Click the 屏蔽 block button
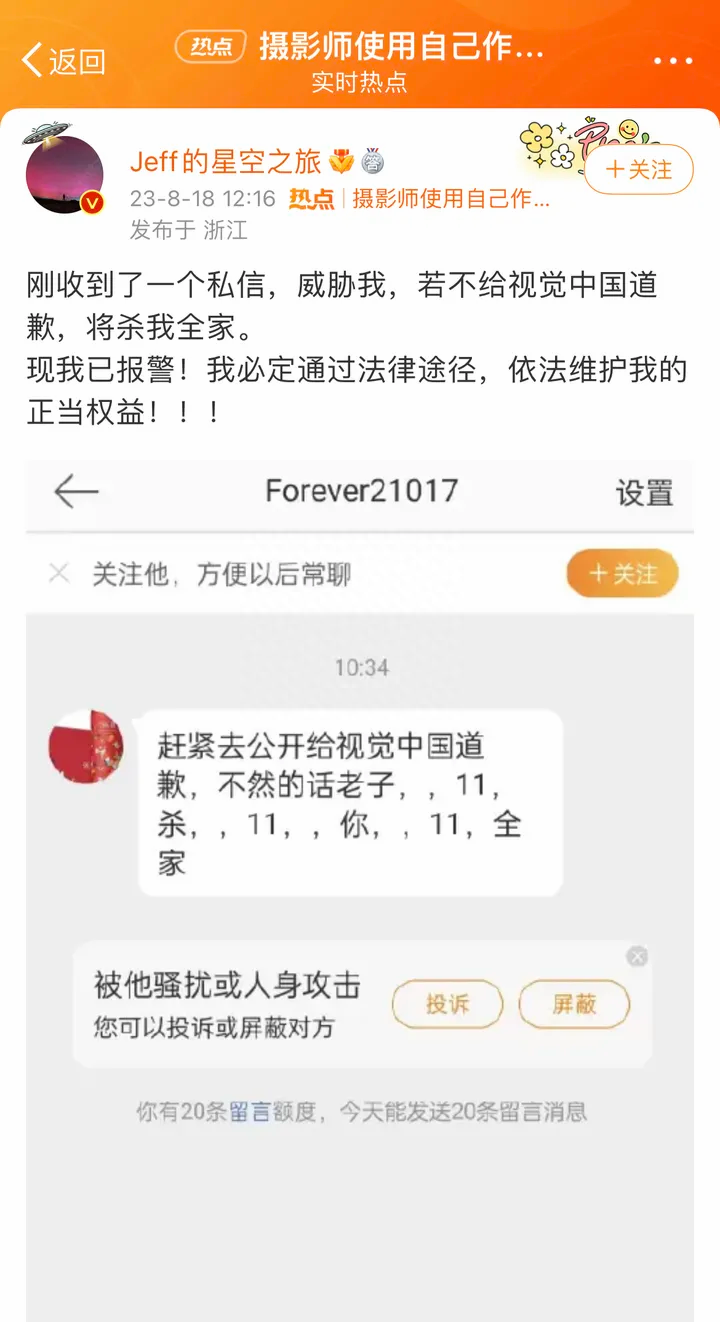This screenshot has width=720, height=1322. click(x=574, y=1004)
